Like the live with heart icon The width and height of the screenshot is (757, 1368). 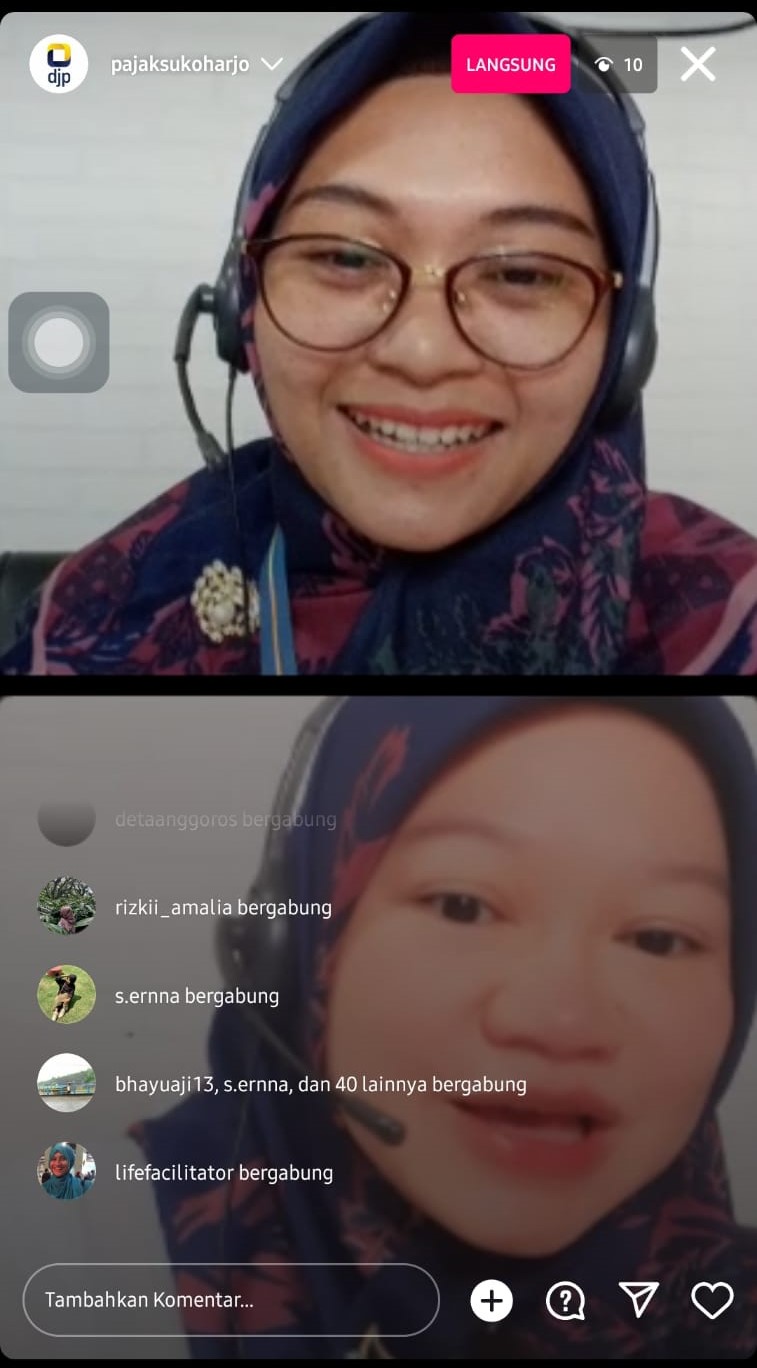tap(712, 1300)
